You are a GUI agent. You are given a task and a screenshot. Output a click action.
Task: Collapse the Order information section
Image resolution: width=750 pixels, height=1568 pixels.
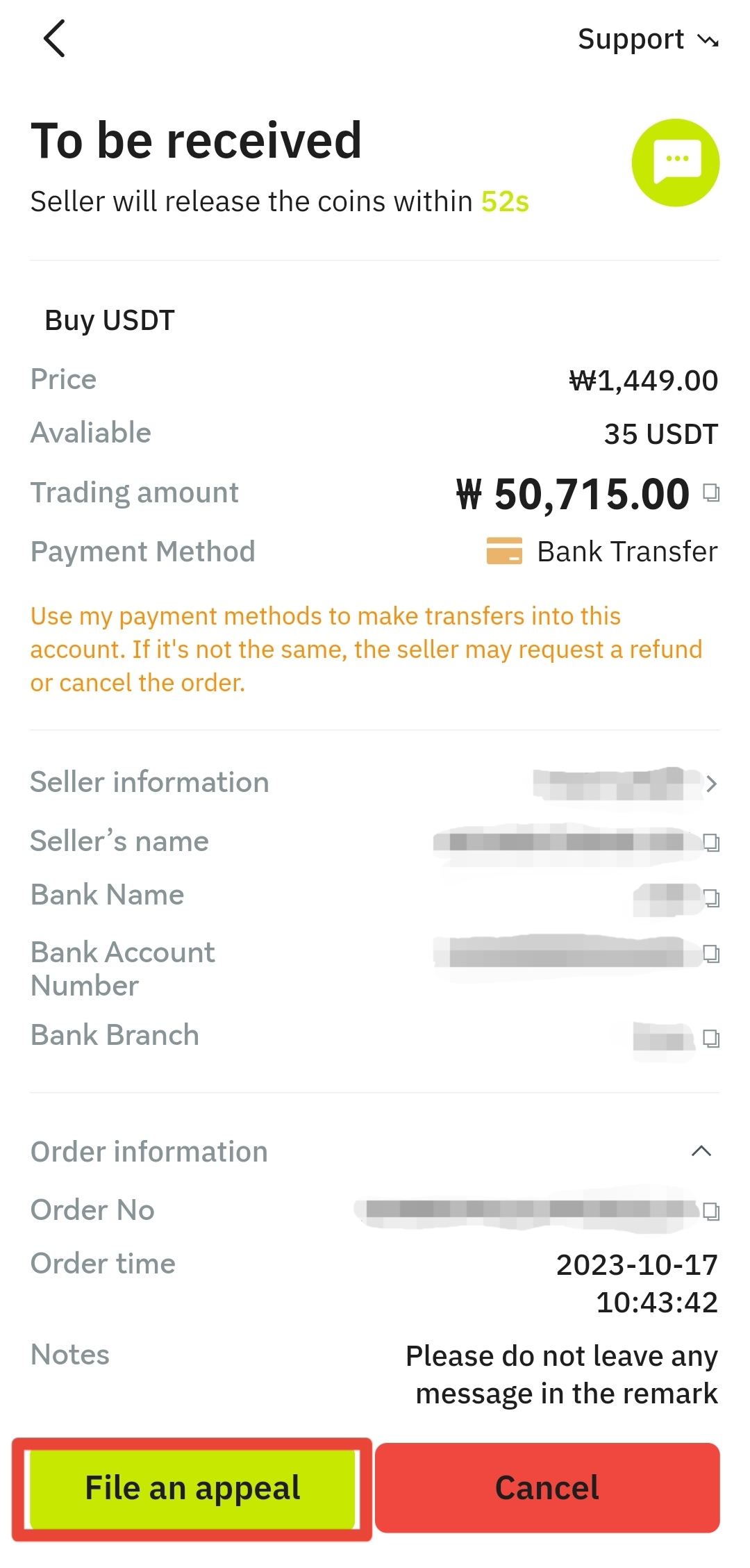(701, 1151)
